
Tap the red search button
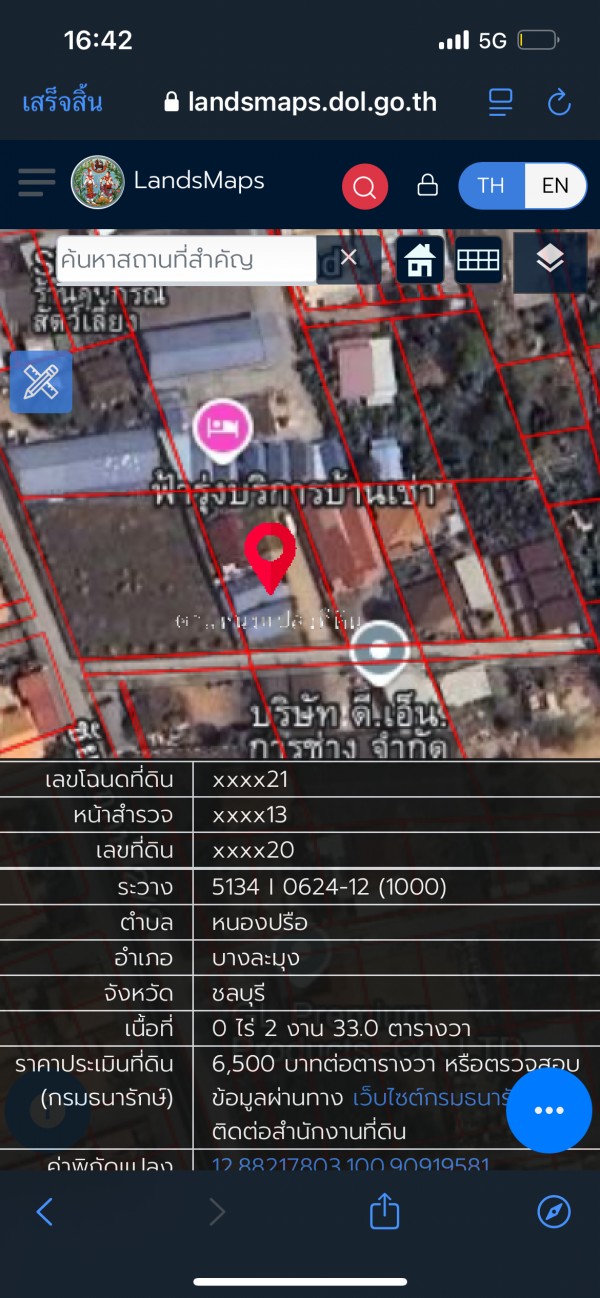[x=364, y=186]
